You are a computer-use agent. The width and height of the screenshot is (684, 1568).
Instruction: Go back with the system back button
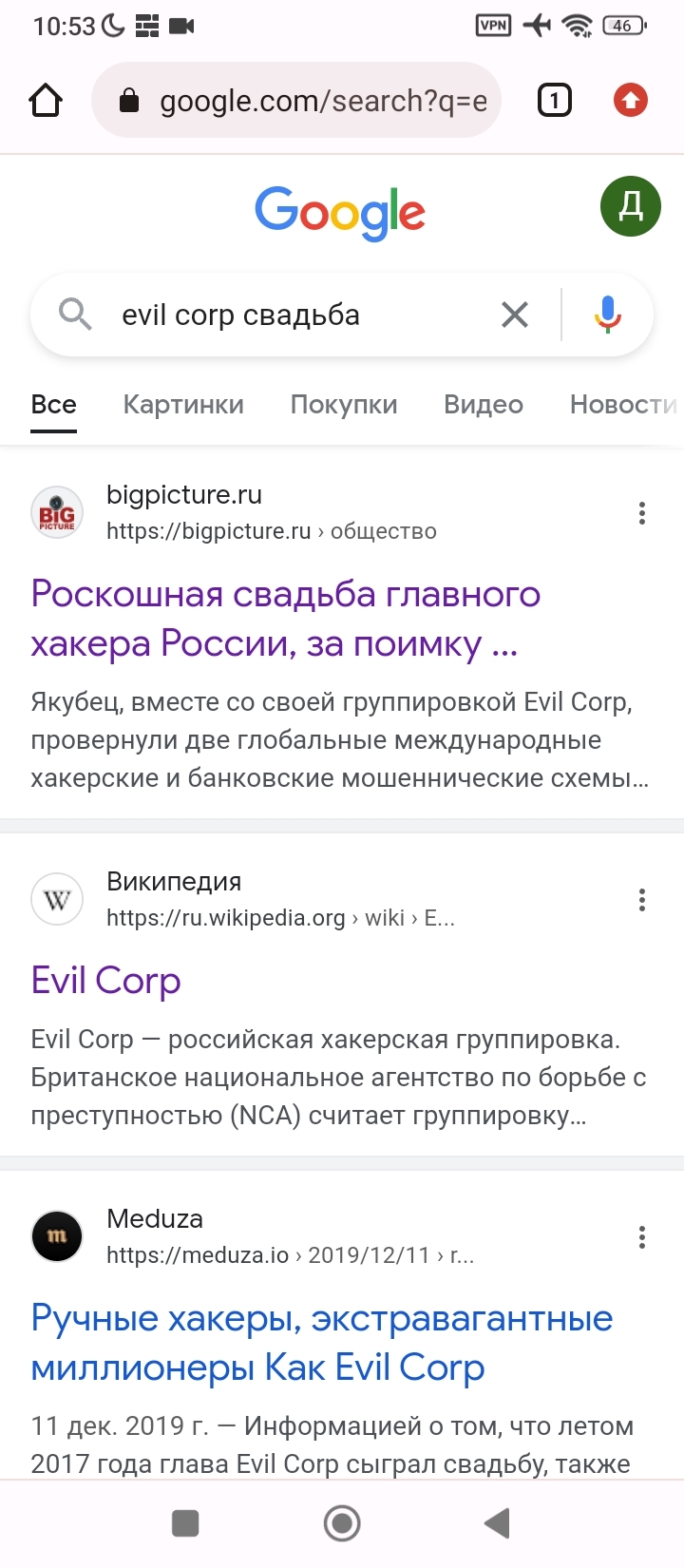pos(497,1523)
